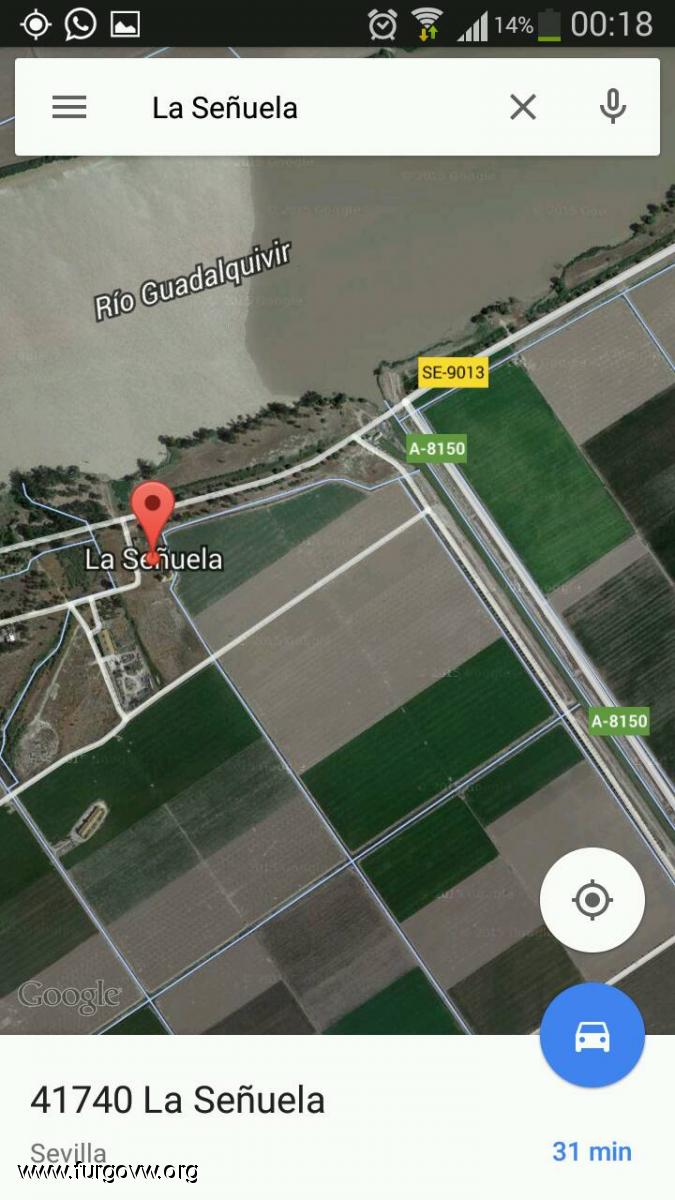Open the hamburger menu drawer
This screenshot has height=1200, width=675.
point(69,107)
